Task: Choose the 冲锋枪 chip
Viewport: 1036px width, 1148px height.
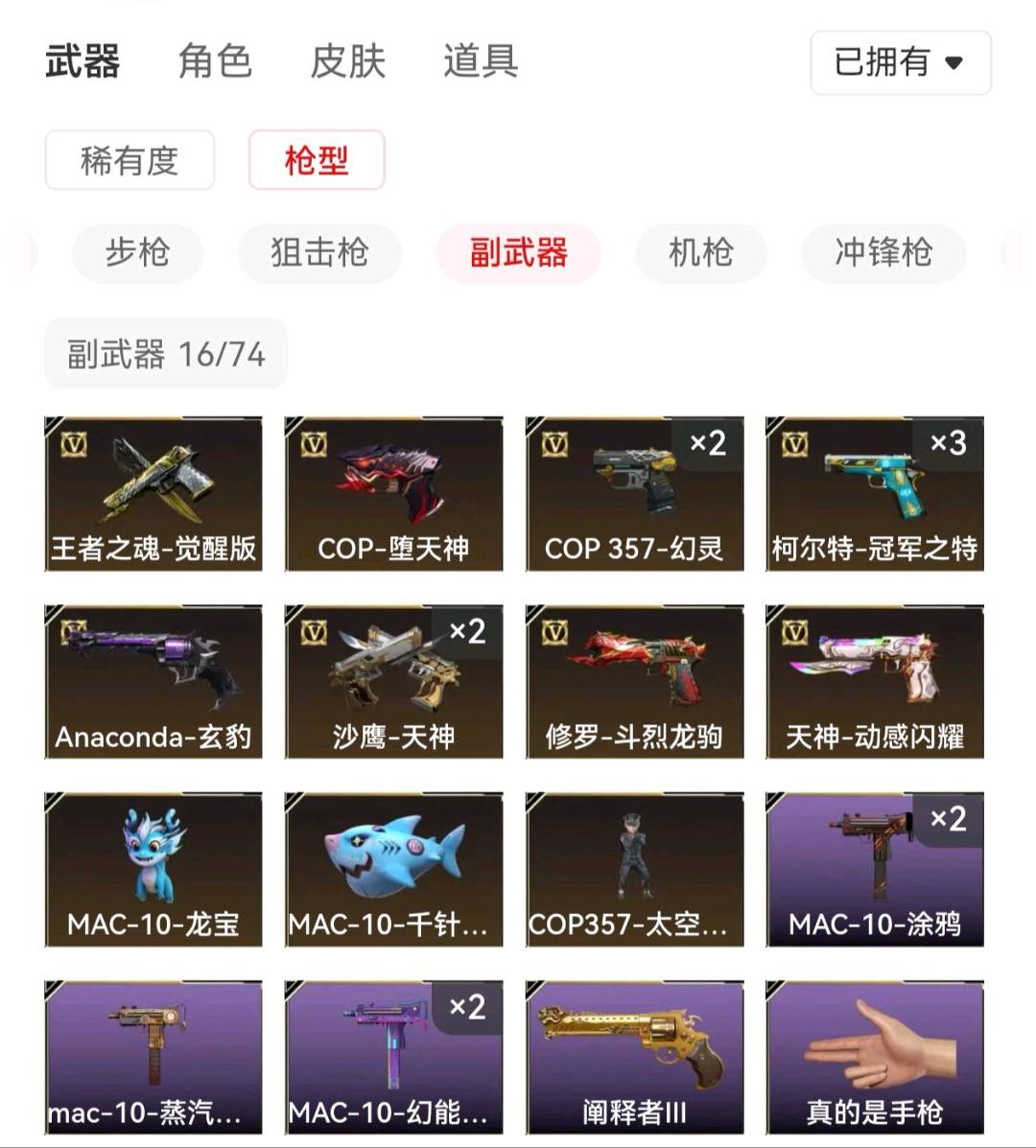Action: 883,253
